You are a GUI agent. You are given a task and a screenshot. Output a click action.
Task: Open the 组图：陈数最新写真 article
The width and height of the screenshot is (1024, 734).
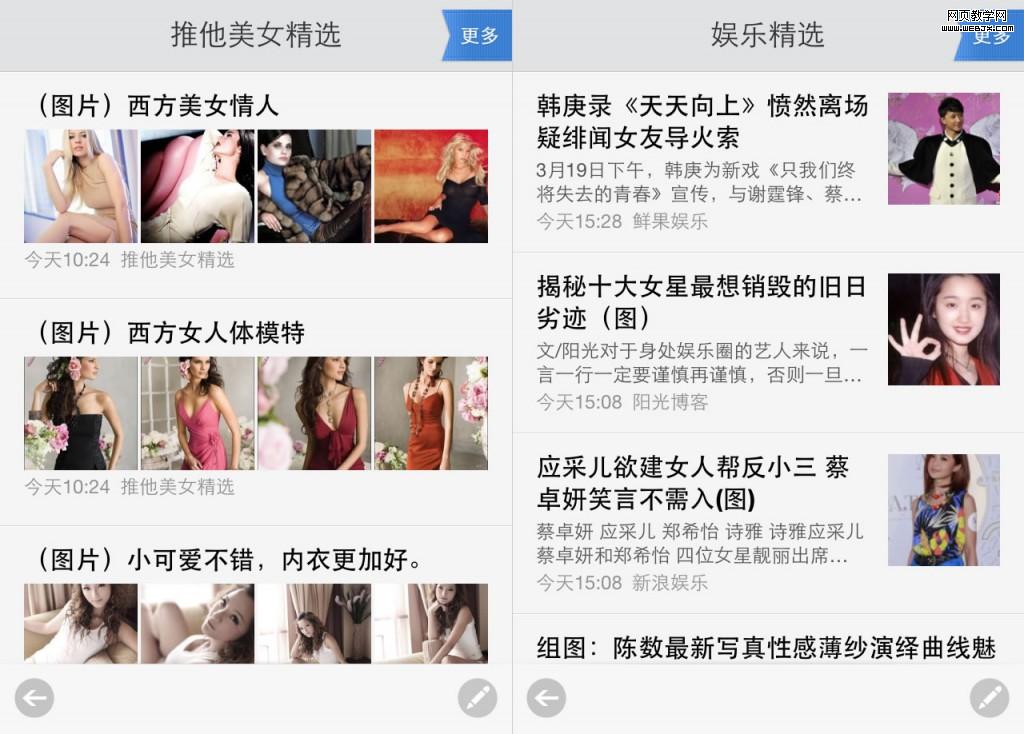pyautogui.click(x=766, y=647)
